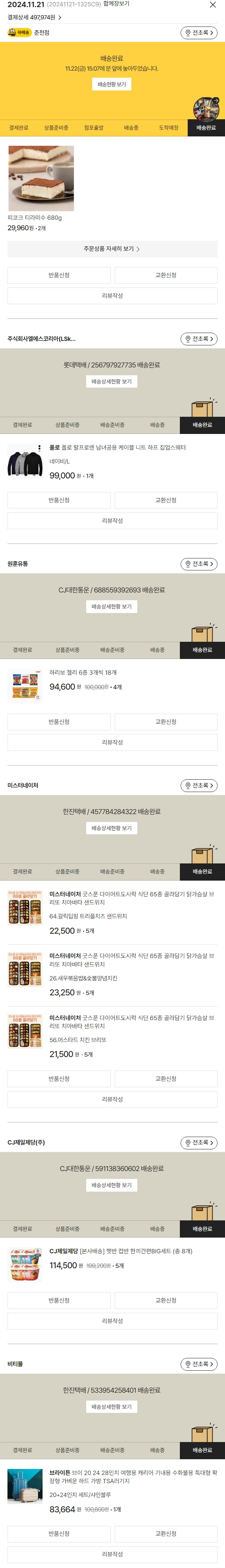Request 교환신청 for the 폴로 sweater
Image resolution: width=225 pixels, height=1568 pixels.
(165, 500)
